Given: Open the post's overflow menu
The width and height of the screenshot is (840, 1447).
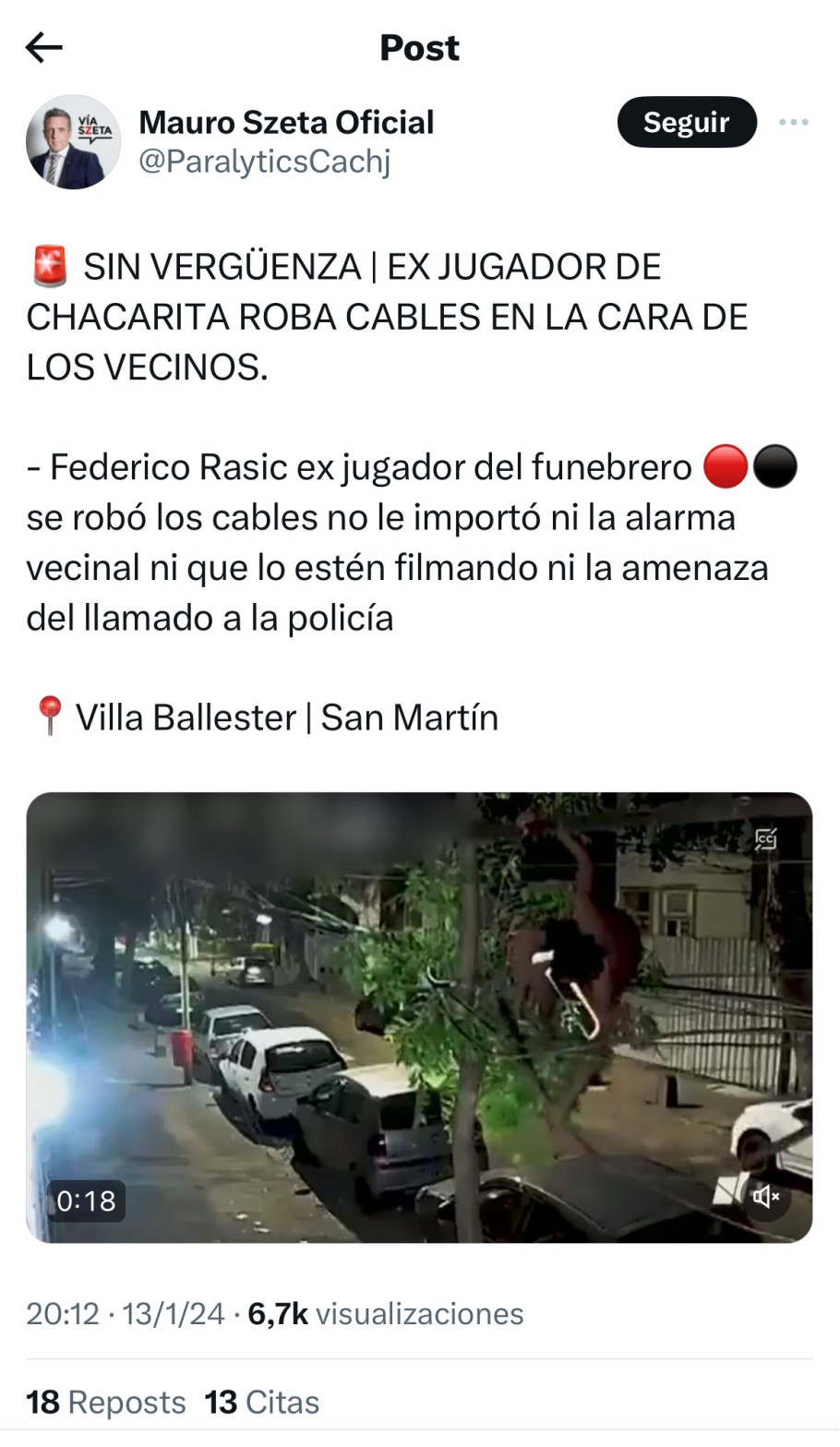Looking at the screenshot, I should point(793,122).
